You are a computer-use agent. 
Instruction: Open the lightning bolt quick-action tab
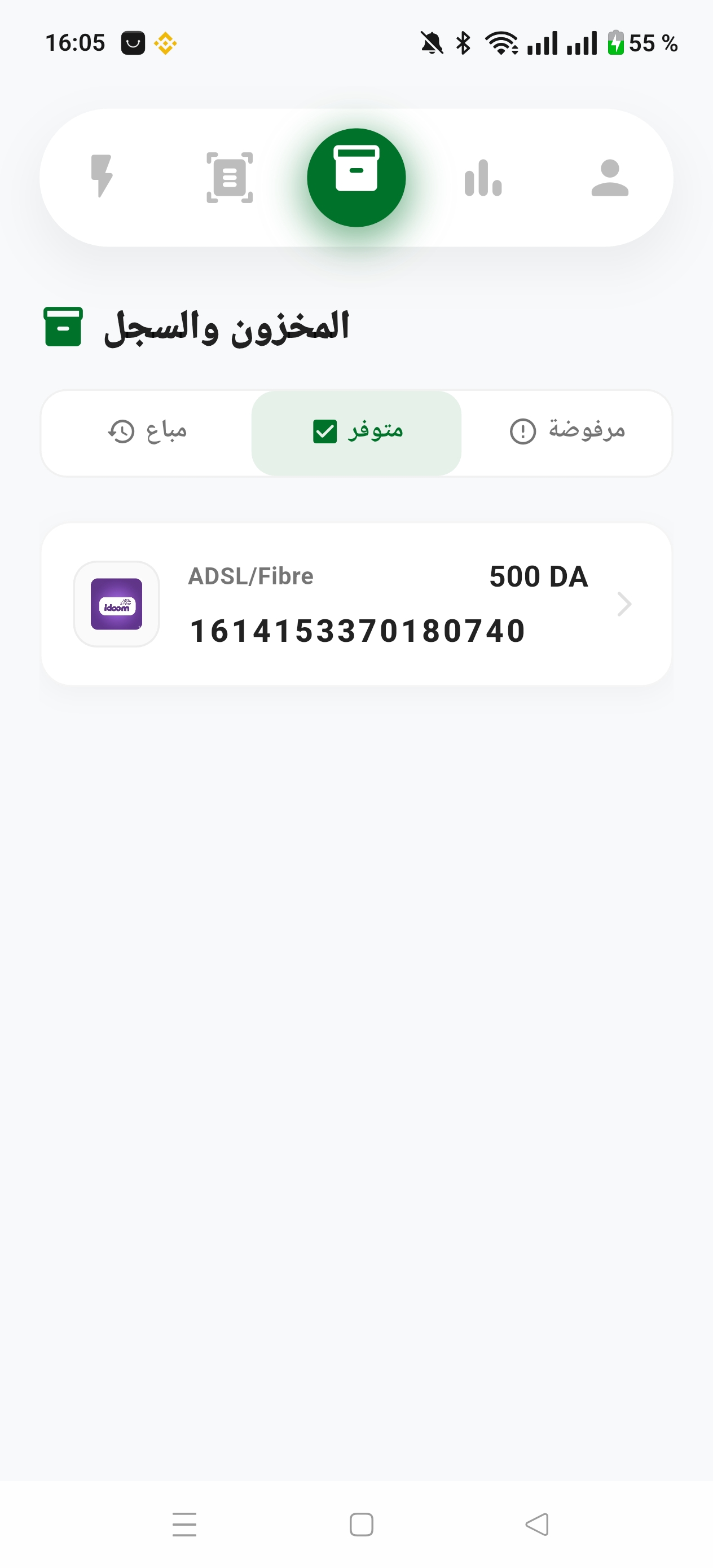coord(102,177)
